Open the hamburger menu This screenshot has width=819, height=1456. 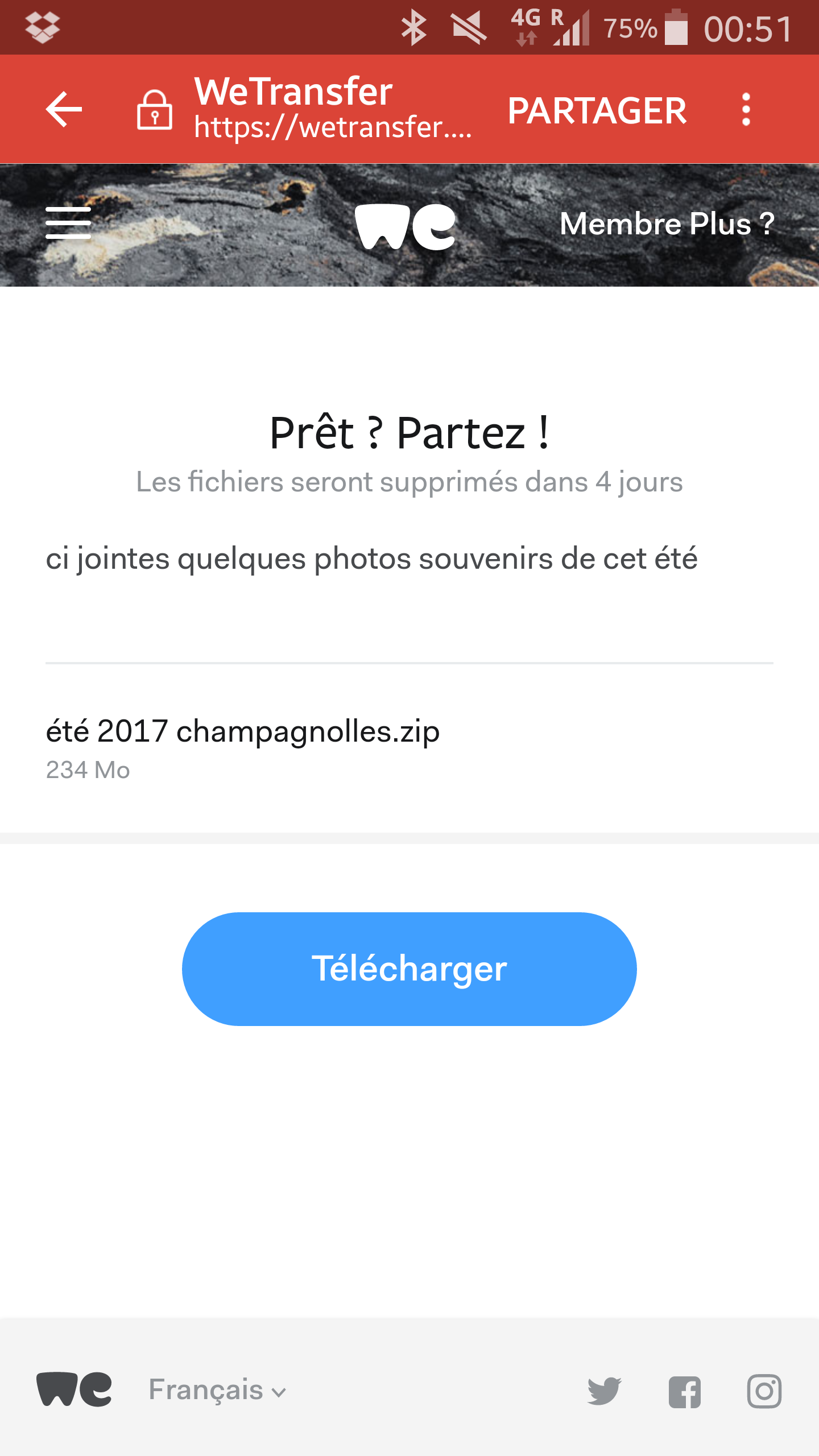point(68,223)
